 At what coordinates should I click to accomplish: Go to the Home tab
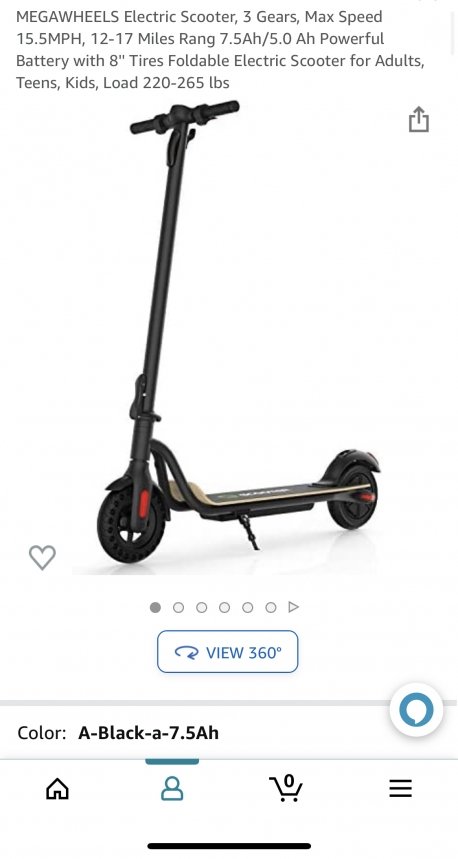pos(58,789)
